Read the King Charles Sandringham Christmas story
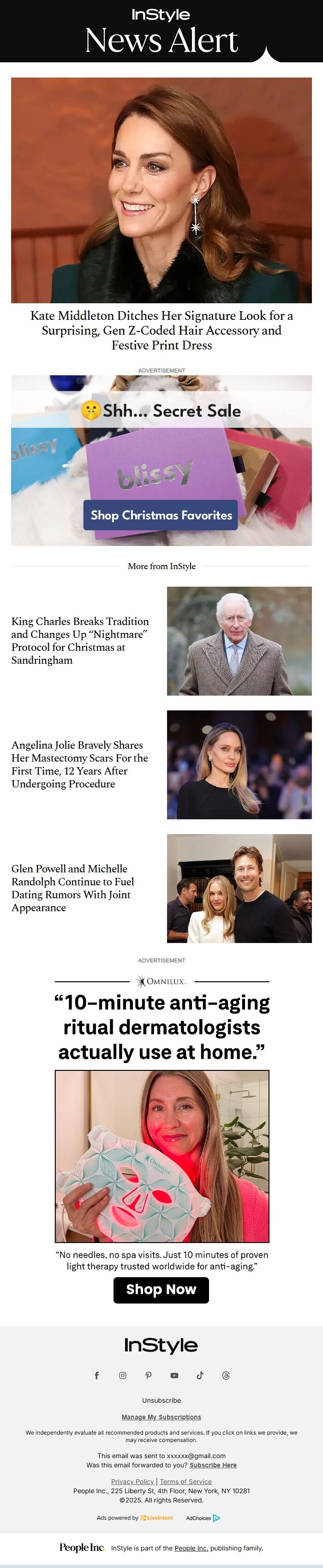323x1568 pixels. [x=80, y=640]
